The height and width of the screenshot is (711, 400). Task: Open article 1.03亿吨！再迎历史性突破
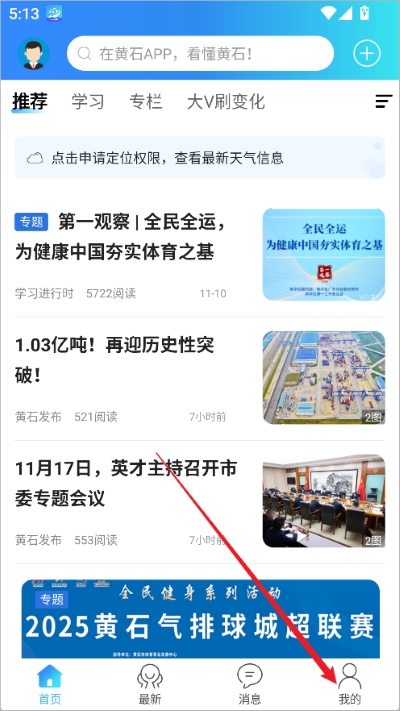click(x=200, y=378)
